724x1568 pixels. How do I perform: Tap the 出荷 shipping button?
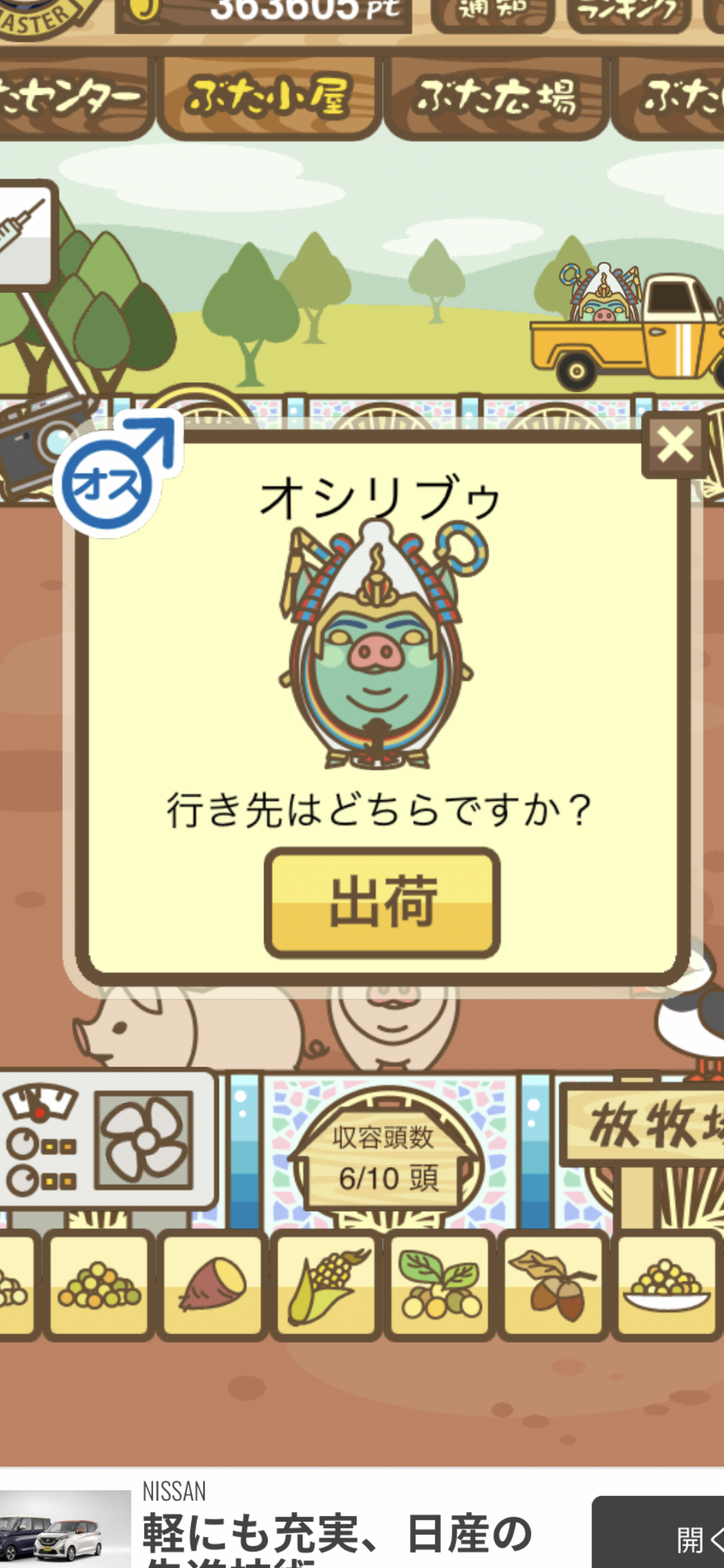[x=382, y=902]
